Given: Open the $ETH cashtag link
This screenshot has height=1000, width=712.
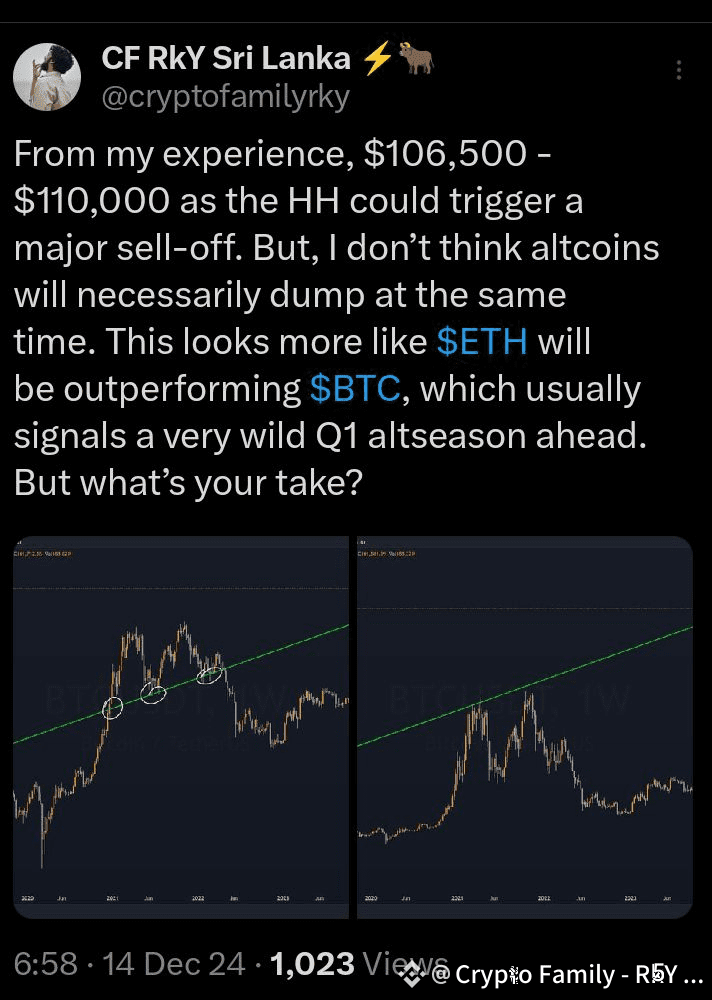Looking at the screenshot, I should pos(483,341).
